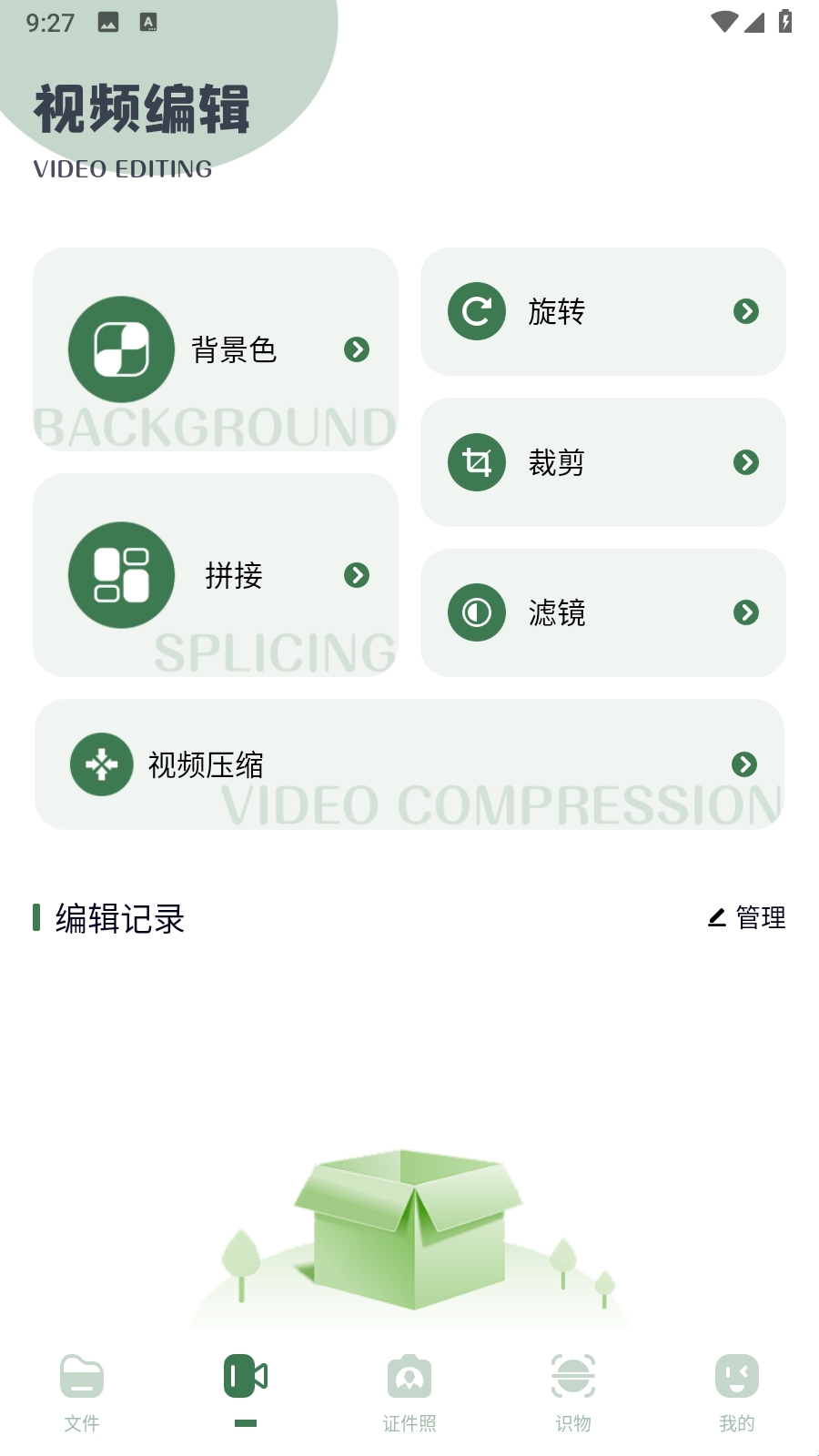
Task: Open the 滤镜 filter option
Action: pyautogui.click(x=602, y=612)
